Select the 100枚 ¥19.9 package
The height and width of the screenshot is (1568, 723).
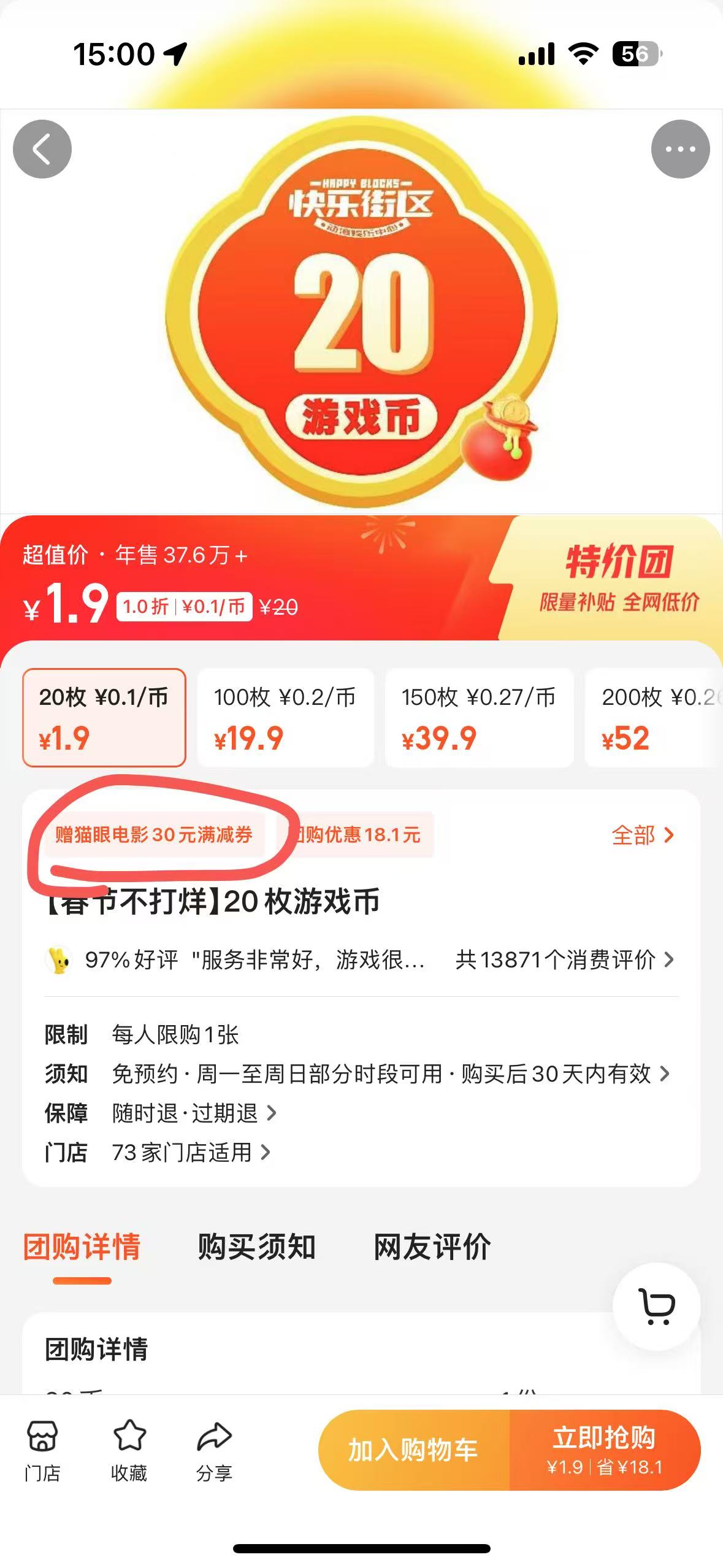point(285,717)
